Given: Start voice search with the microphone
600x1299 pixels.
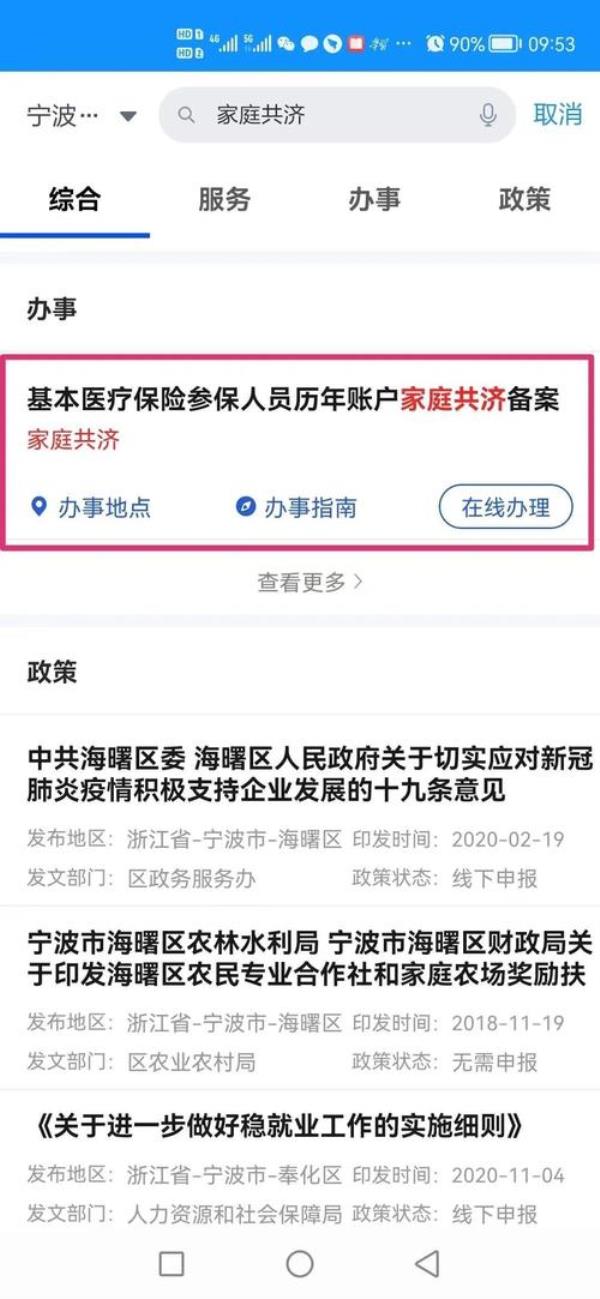Looking at the screenshot, I should point(488,116).
